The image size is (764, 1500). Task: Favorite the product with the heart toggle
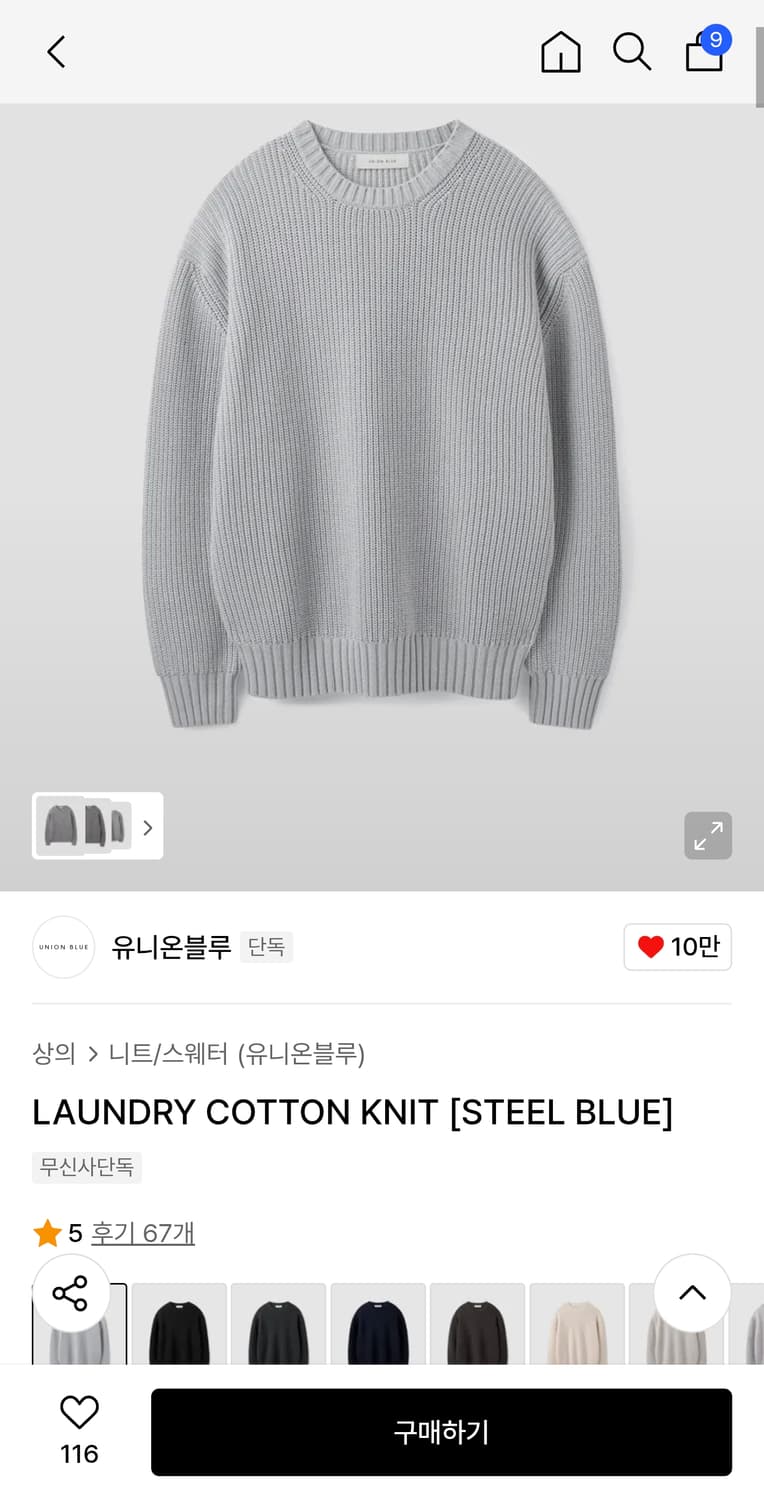[79, 1412]
